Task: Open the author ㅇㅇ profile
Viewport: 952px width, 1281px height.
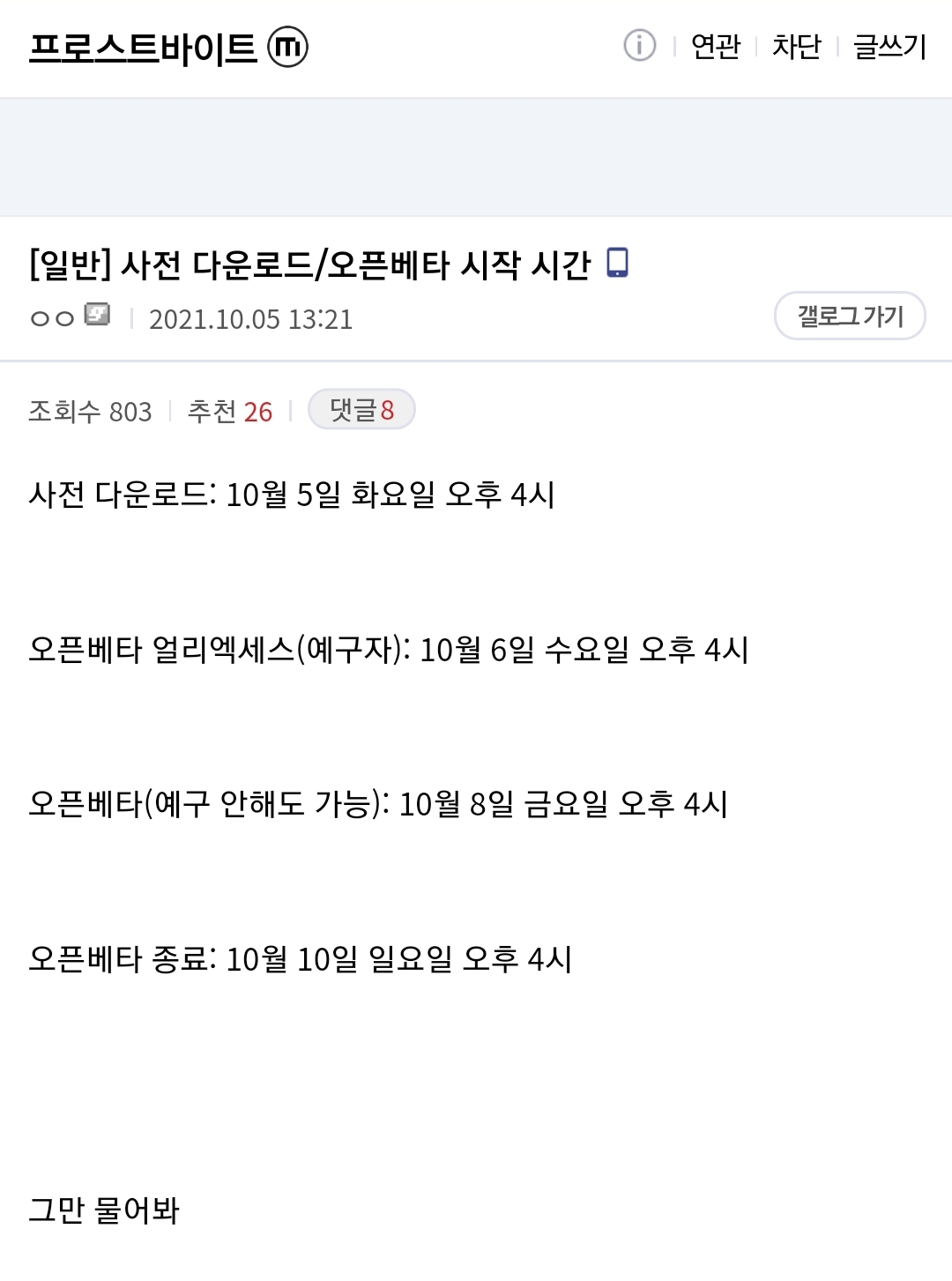Action: pyautogui.click(x=53, y=318)
